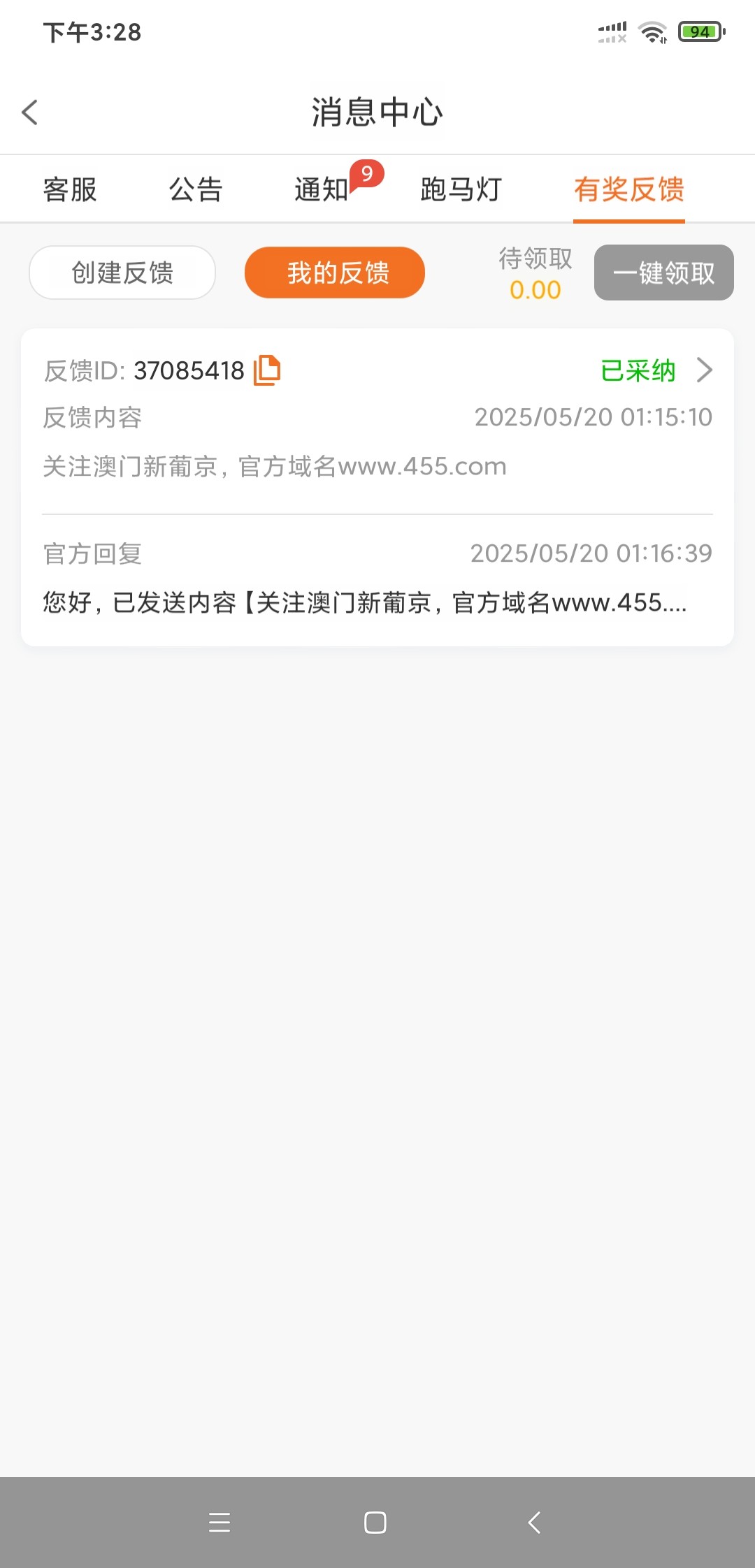This screenshot has width=755, height=1568.
Task: Open recent apps from the navigation bar
Action: [x=220, y=1523]
